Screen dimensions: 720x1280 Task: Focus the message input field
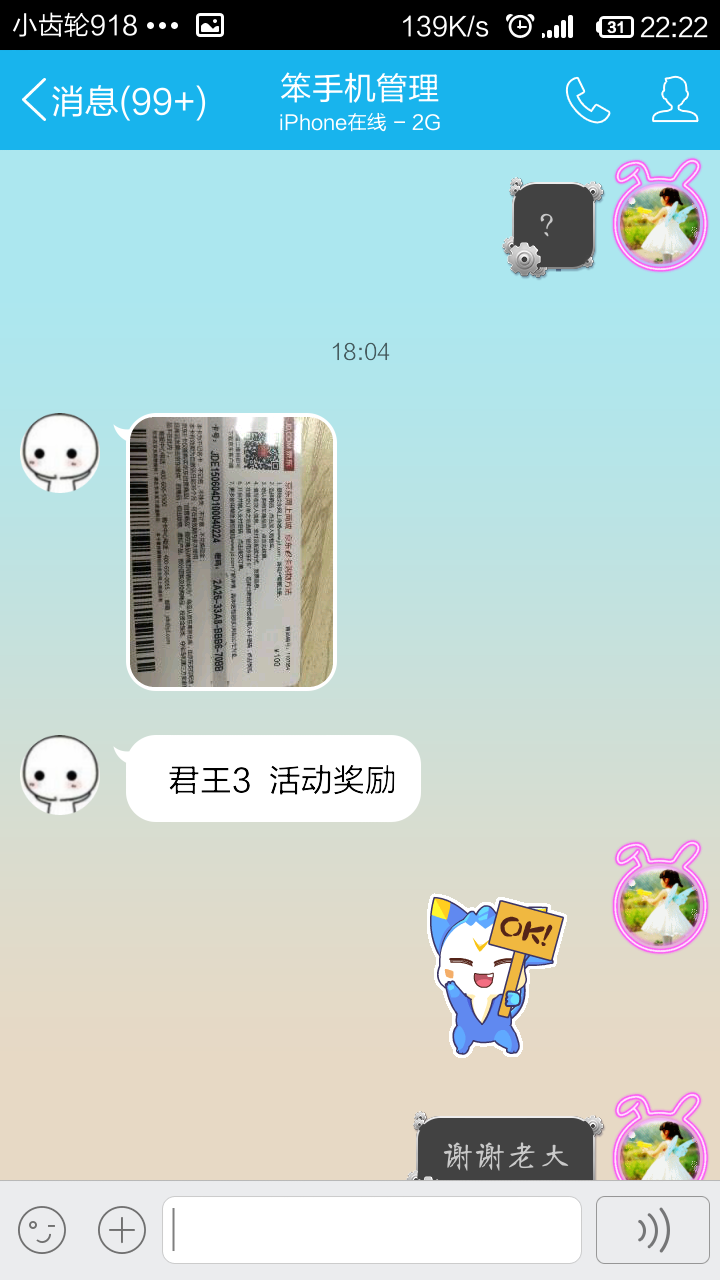pyautogui.click(x=372, y=1230)
